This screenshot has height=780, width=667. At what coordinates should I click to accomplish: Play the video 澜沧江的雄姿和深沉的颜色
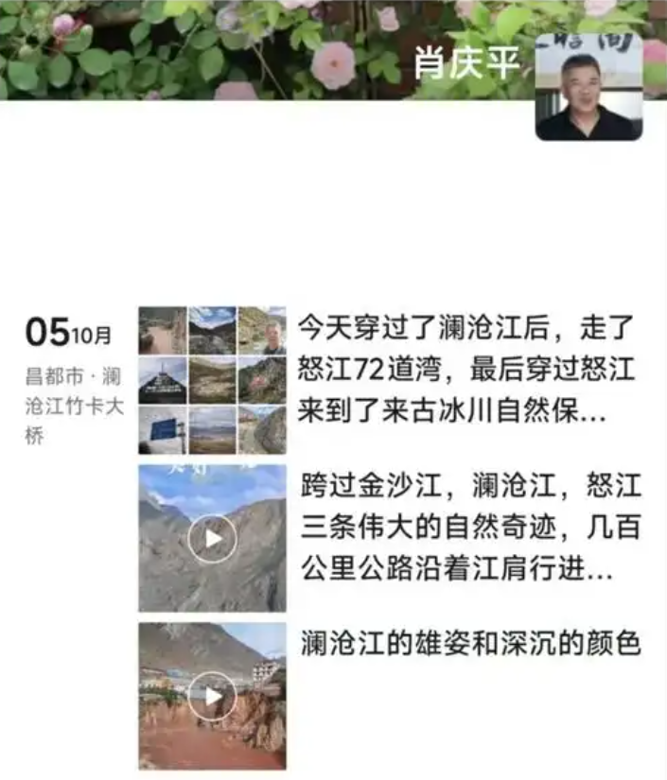click(x=212, y=696)
